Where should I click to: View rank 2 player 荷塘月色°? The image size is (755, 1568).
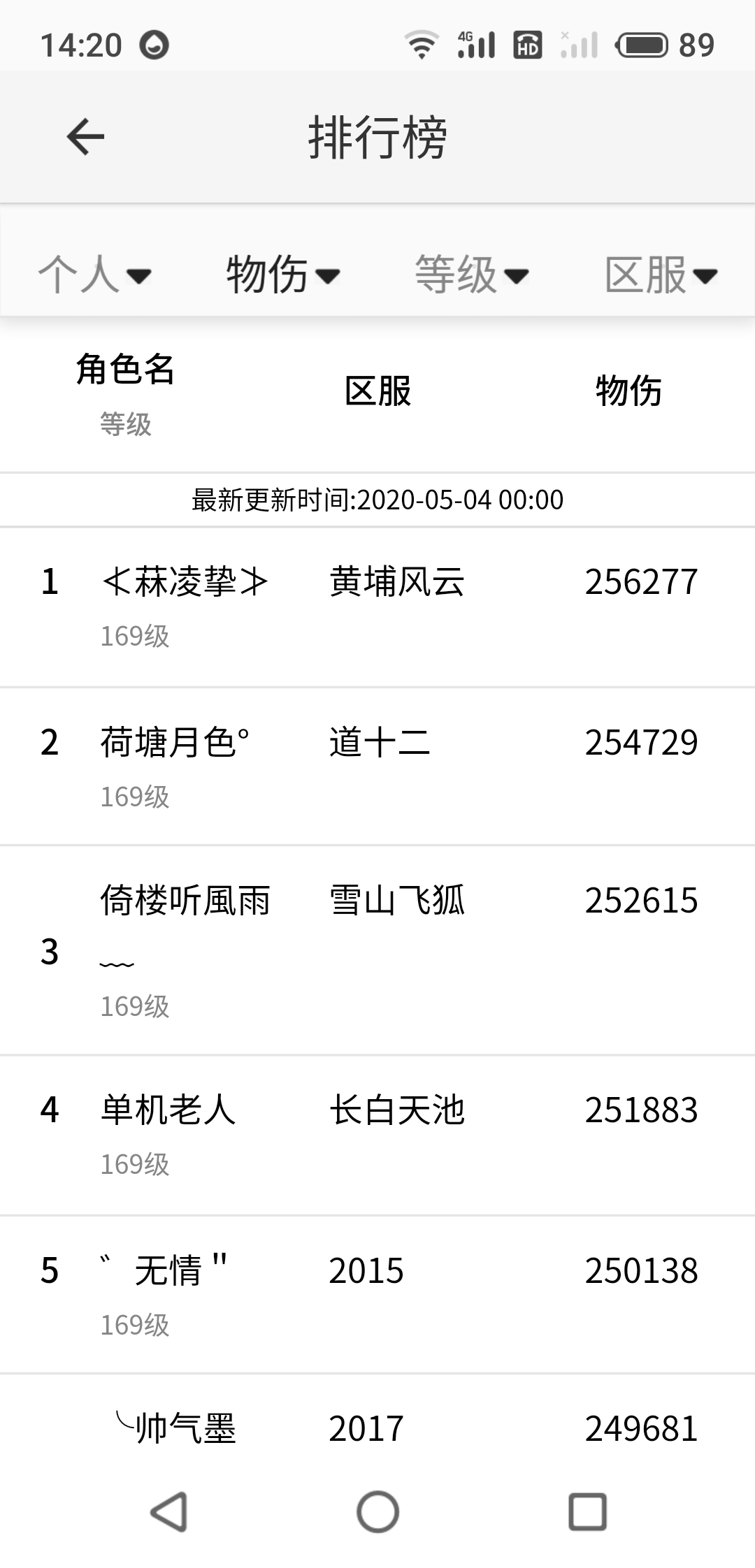[x=377, y=767]
